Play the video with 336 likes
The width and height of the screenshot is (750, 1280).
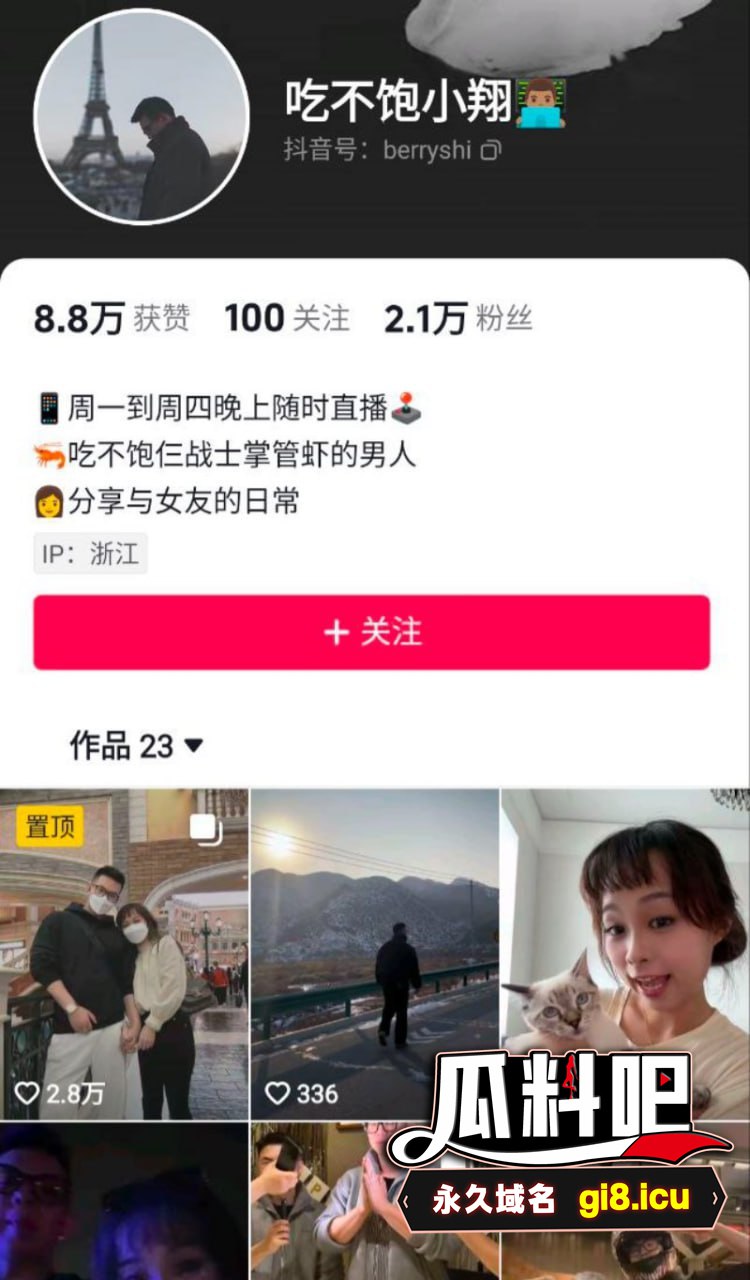375,953
